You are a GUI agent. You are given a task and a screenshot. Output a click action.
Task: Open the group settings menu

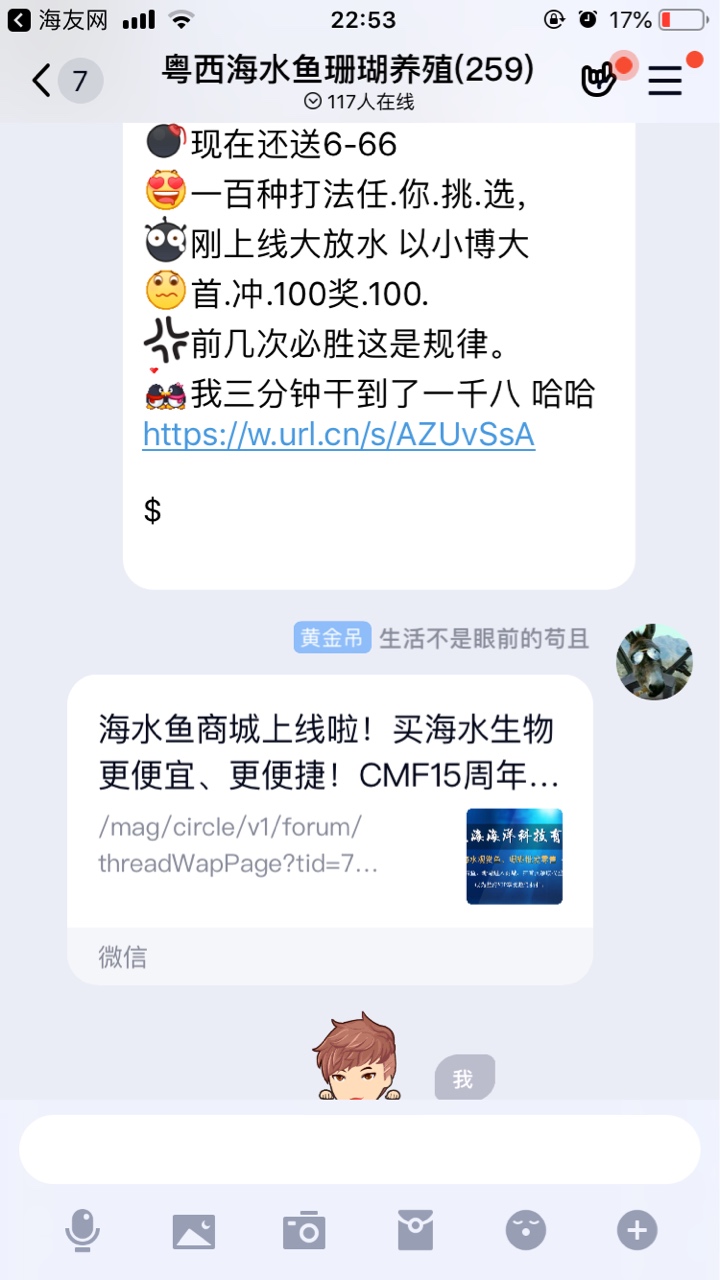point(665,80)
